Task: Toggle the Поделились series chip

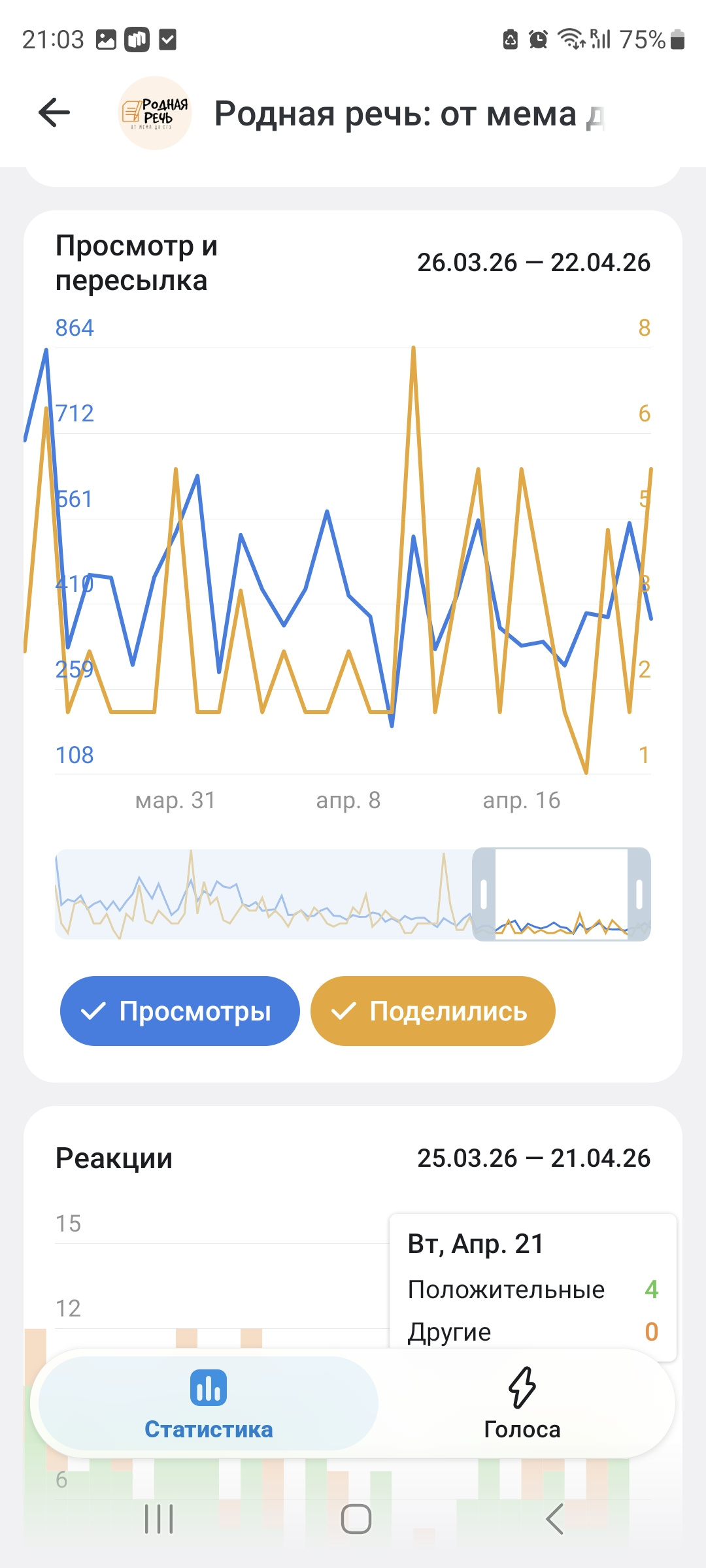Action: [x=433, y=1011]
